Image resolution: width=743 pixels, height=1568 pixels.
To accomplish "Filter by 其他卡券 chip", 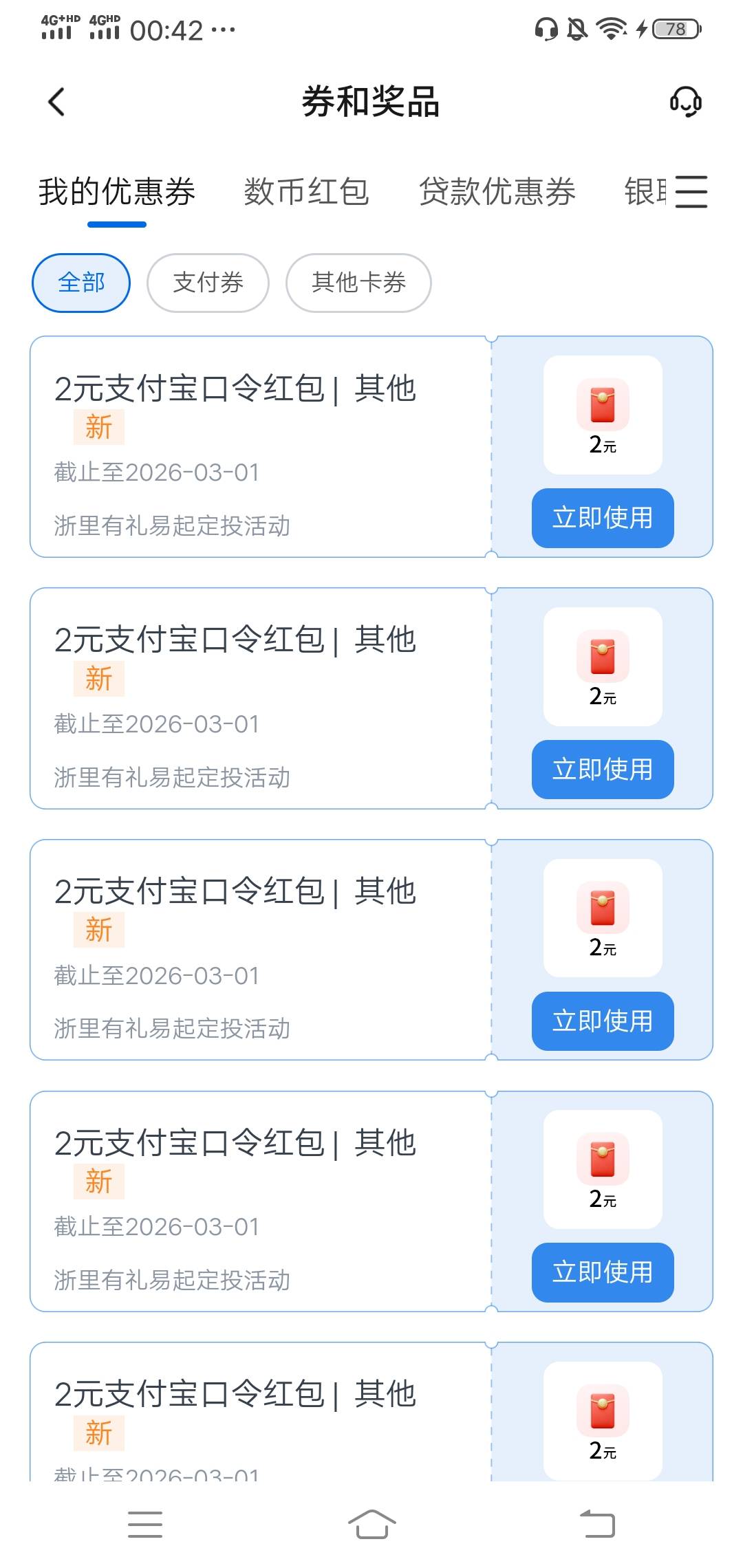I will 358,283.
